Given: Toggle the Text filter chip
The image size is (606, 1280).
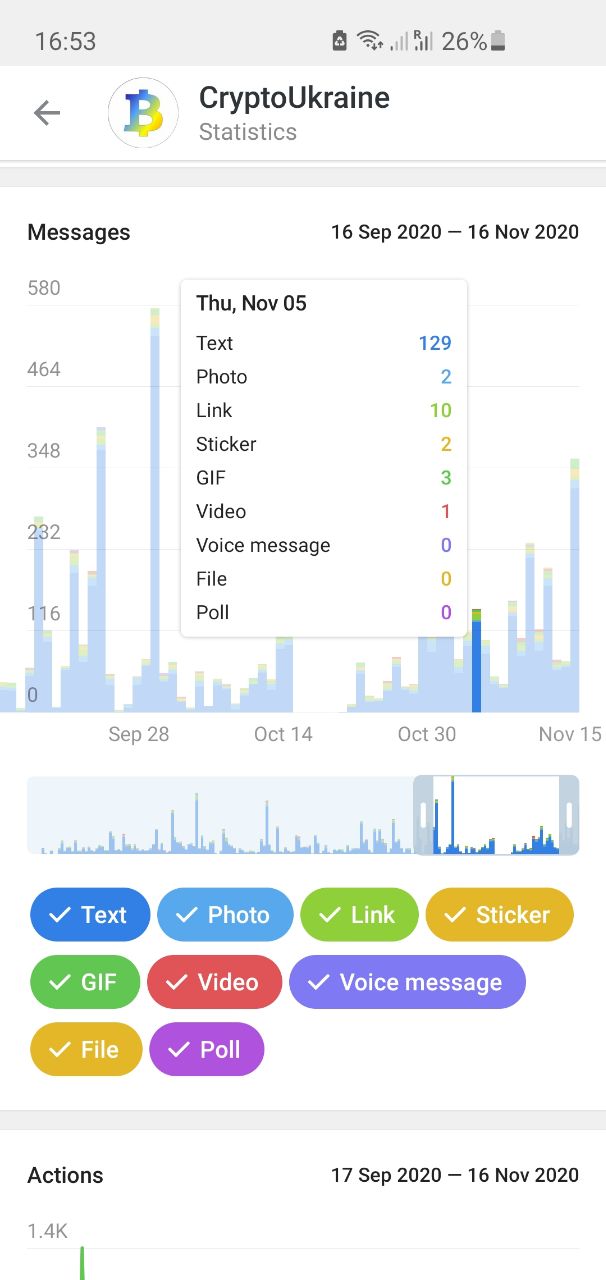Looking at the screenshot, I should (90, 915).
